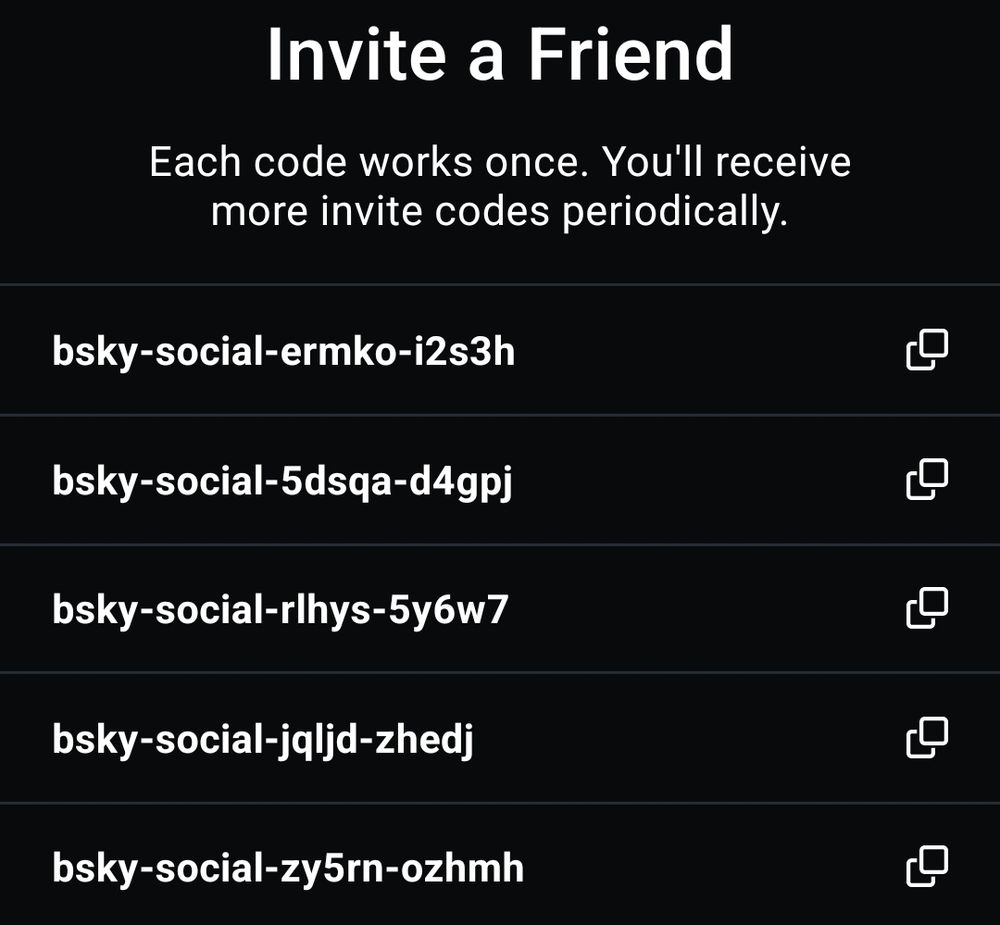This screenshot has width=1000, height=925.
Task: Copy invite code bsky-social-5dsqa-d4gpj
Action: [x=926, y=480]
